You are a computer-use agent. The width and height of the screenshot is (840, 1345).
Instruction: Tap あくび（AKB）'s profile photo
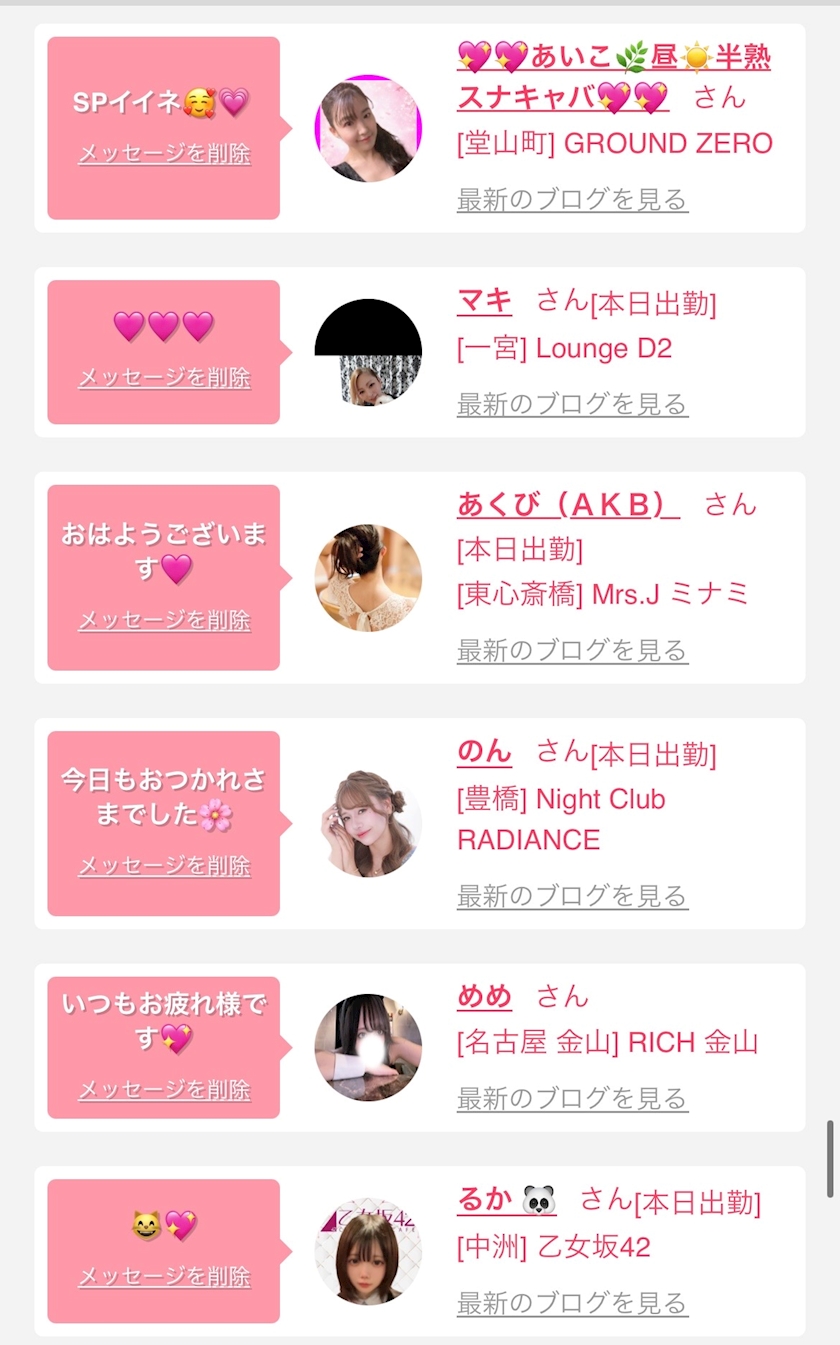[368, 578]
